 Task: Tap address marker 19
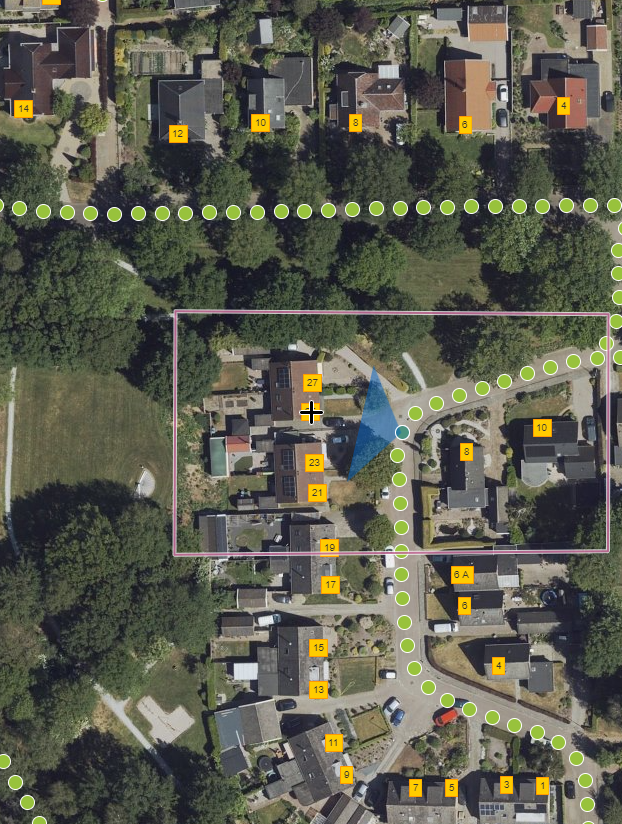click(x=329, y=546)
